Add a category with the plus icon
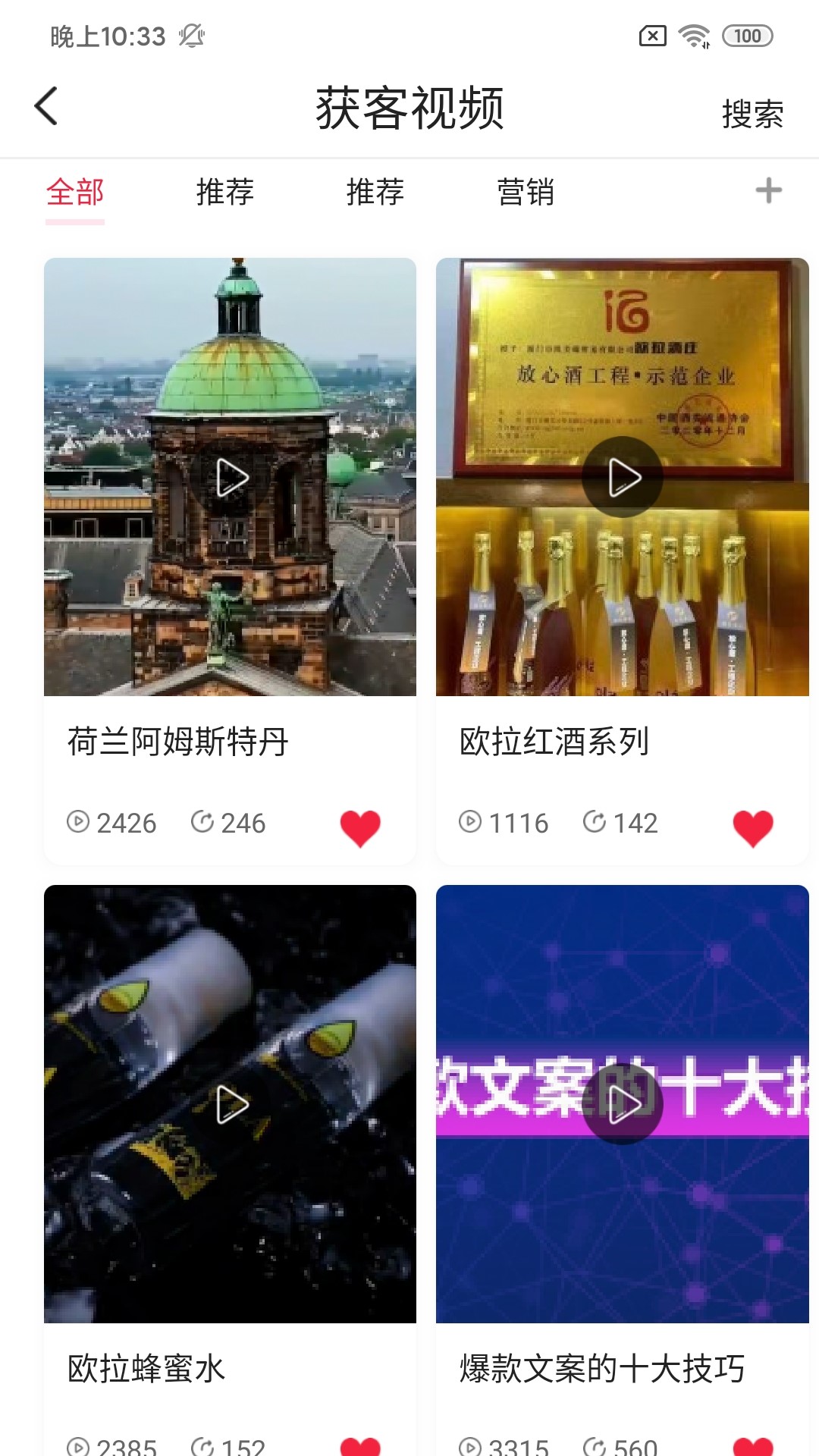 pos(768,191)
